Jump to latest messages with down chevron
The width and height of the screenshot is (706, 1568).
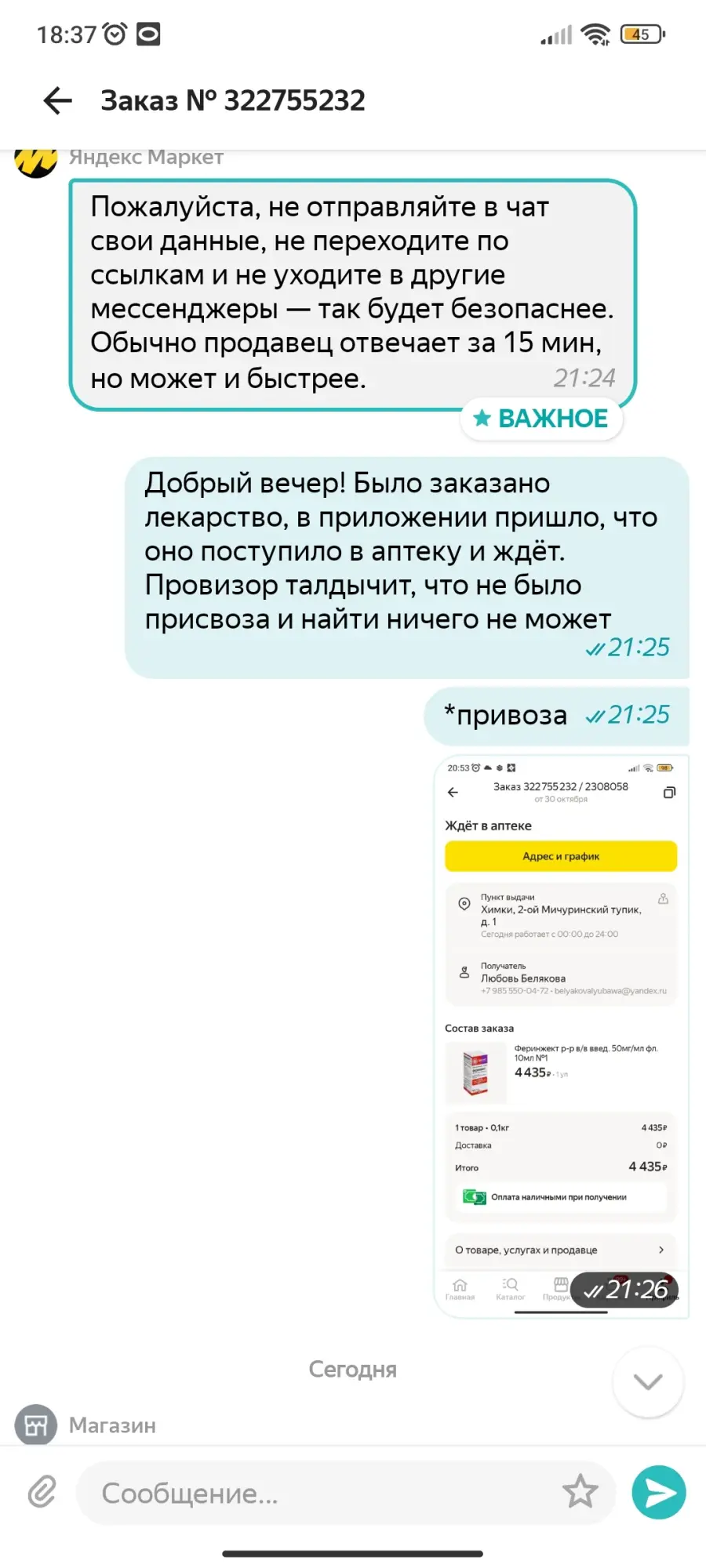point(648,1381)
